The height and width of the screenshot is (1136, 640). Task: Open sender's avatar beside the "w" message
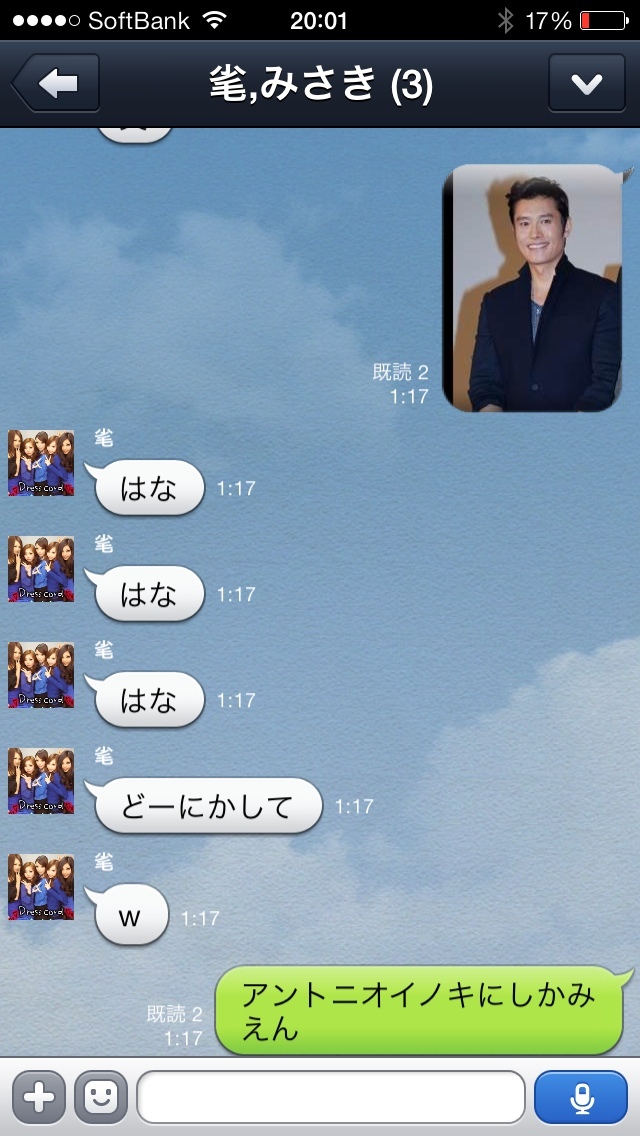pos(41,887)
